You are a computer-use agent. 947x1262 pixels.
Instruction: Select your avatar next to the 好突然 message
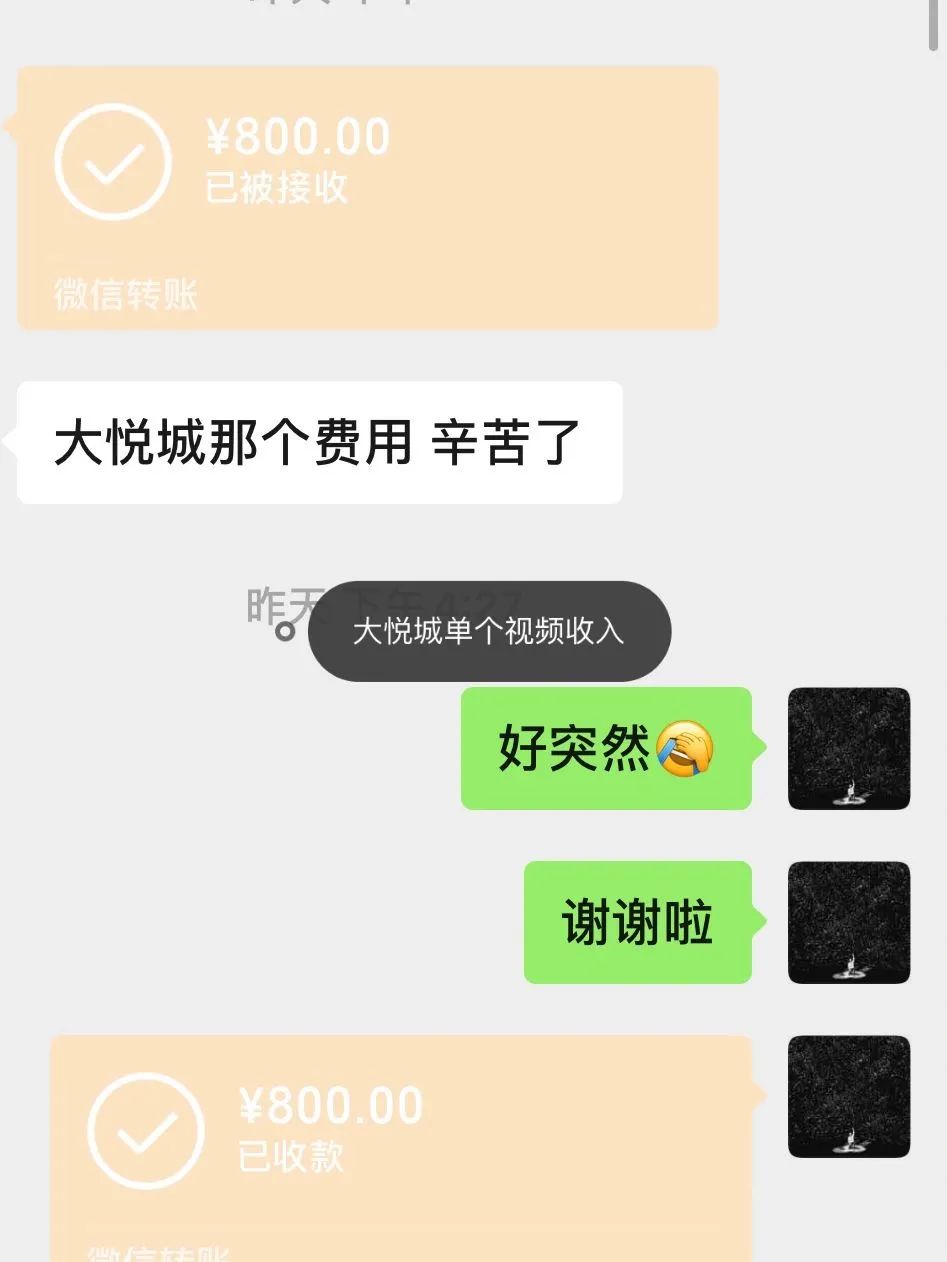point(848,748)
